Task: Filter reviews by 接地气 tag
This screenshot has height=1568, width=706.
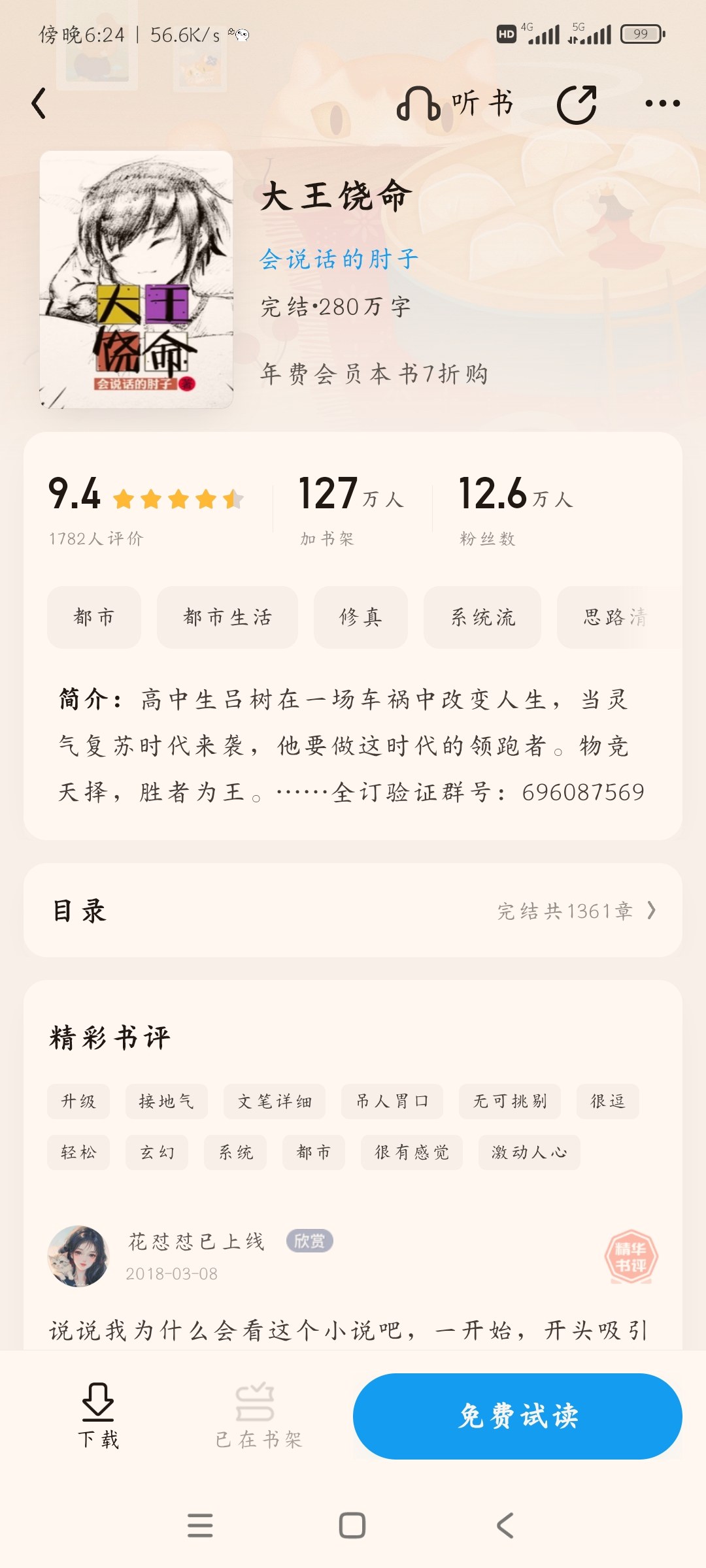Action: click(167, 1102)
